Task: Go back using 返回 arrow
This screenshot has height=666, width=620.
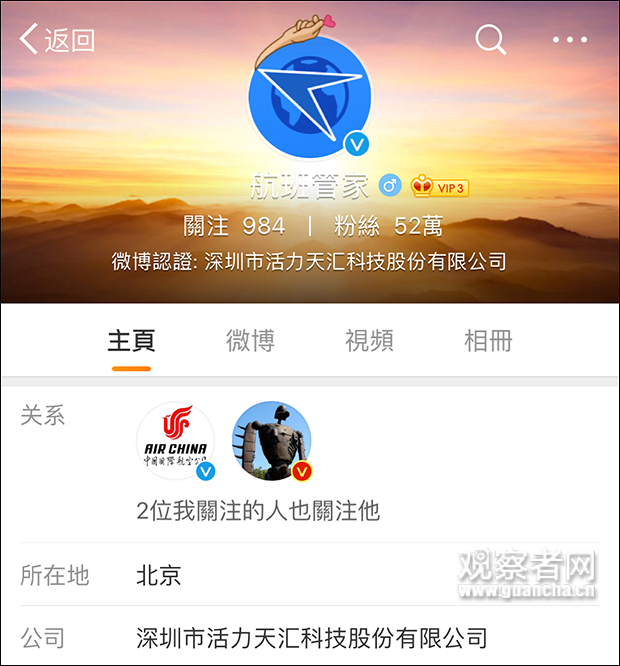Action: click(57, 40)
